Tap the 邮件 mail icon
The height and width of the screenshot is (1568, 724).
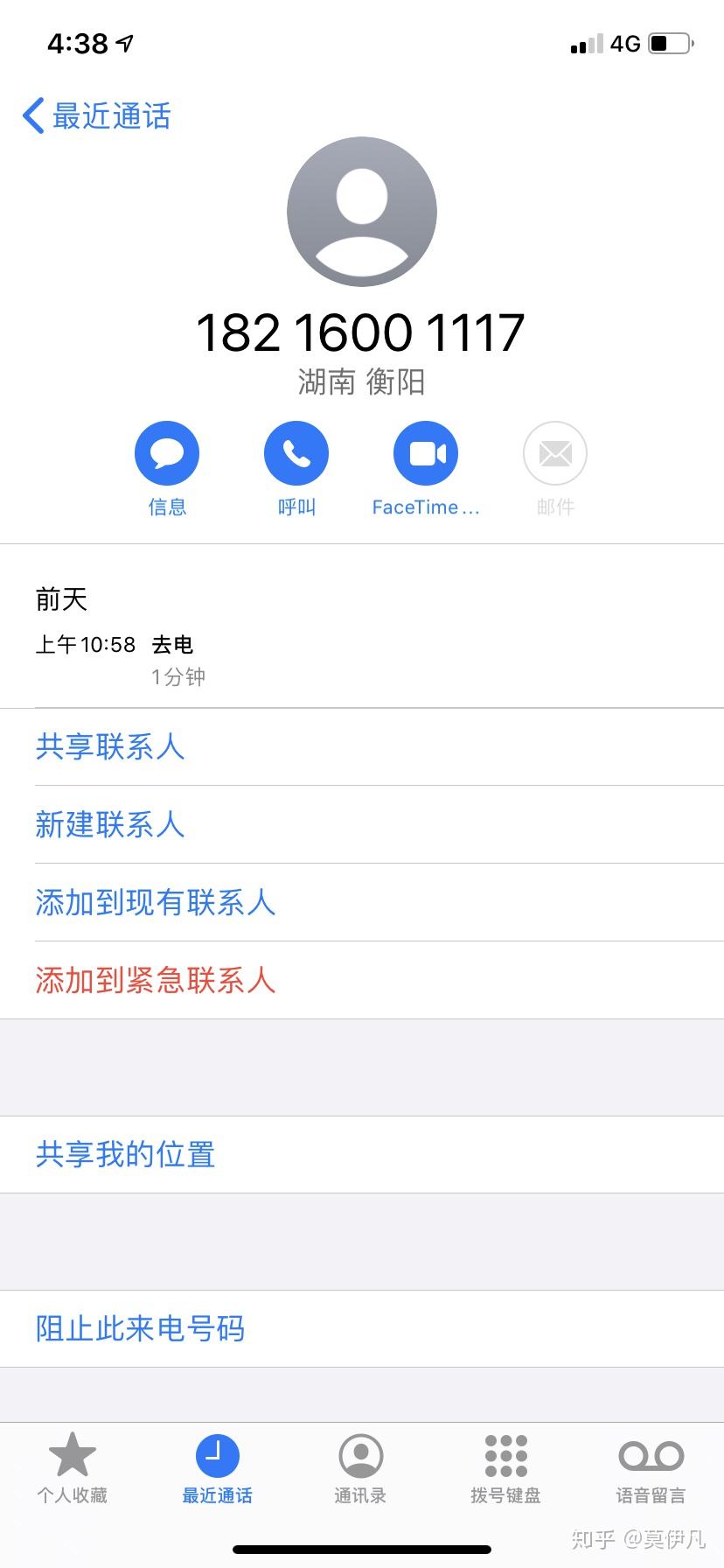554,452
